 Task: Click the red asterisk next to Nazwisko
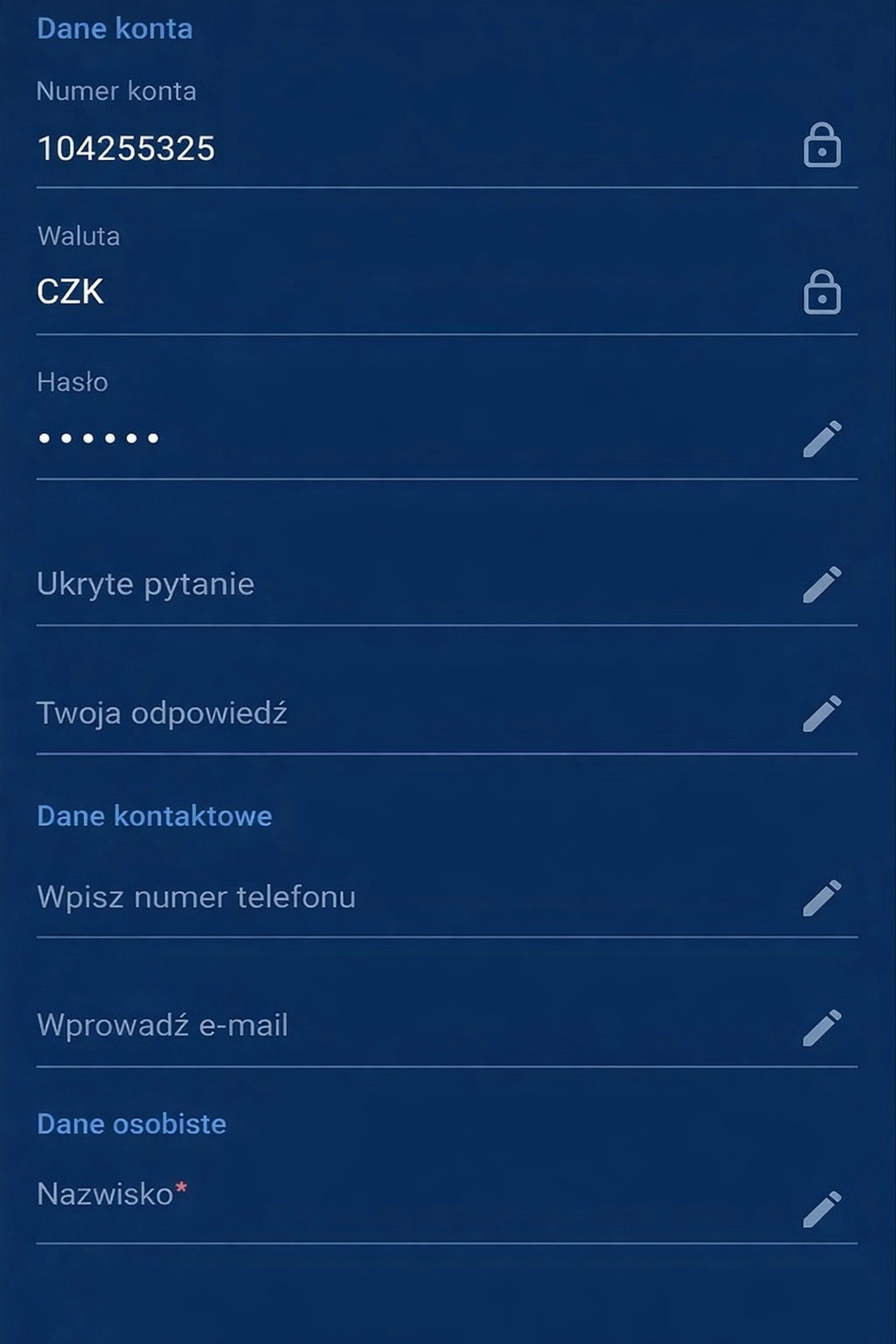coord(181,1187)
